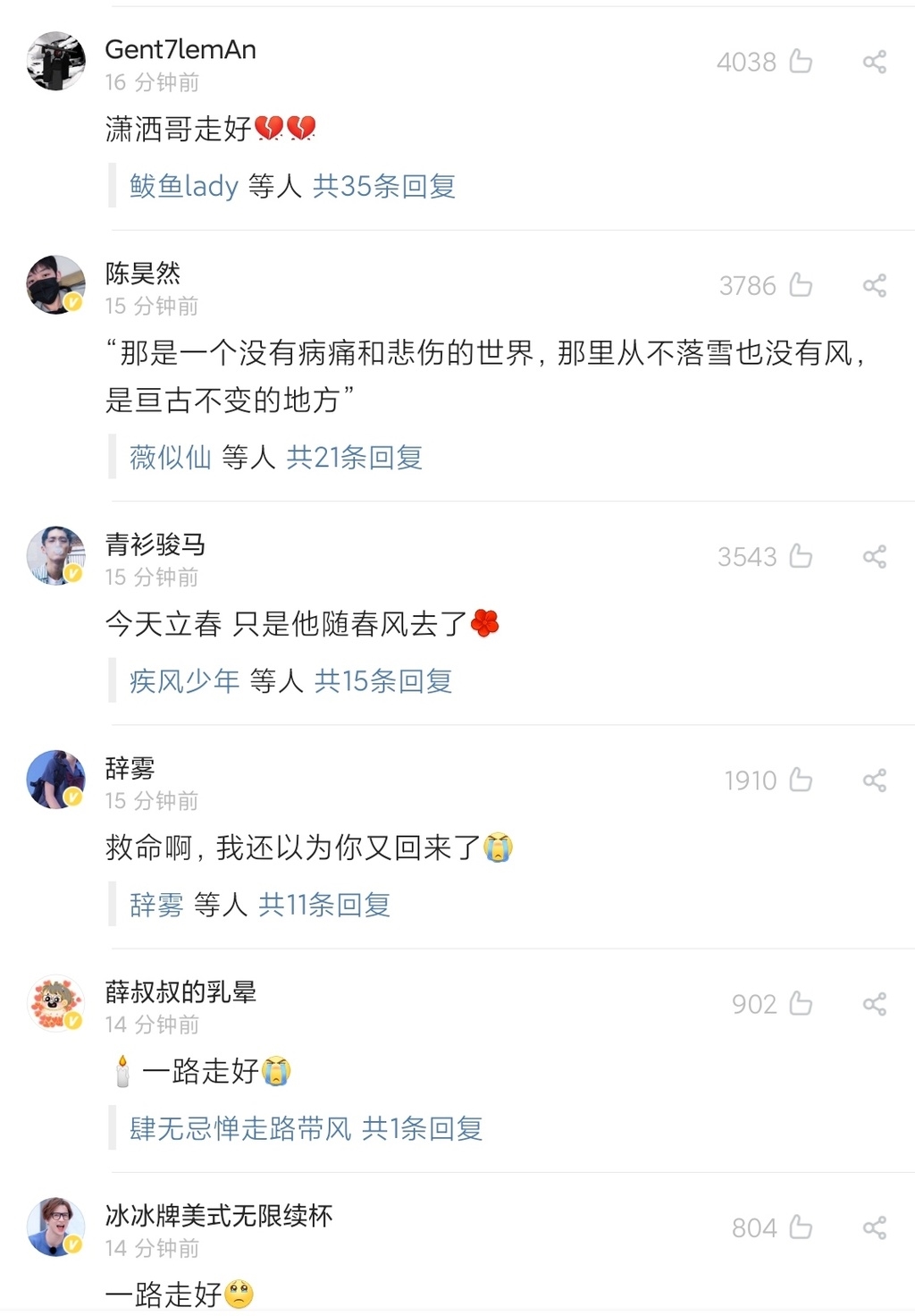Image resolution: width=915 pixels, height=1316 pixels.
Task: Open the 35 replies under Gent7lemAn's comment
Action: (383, 186)
